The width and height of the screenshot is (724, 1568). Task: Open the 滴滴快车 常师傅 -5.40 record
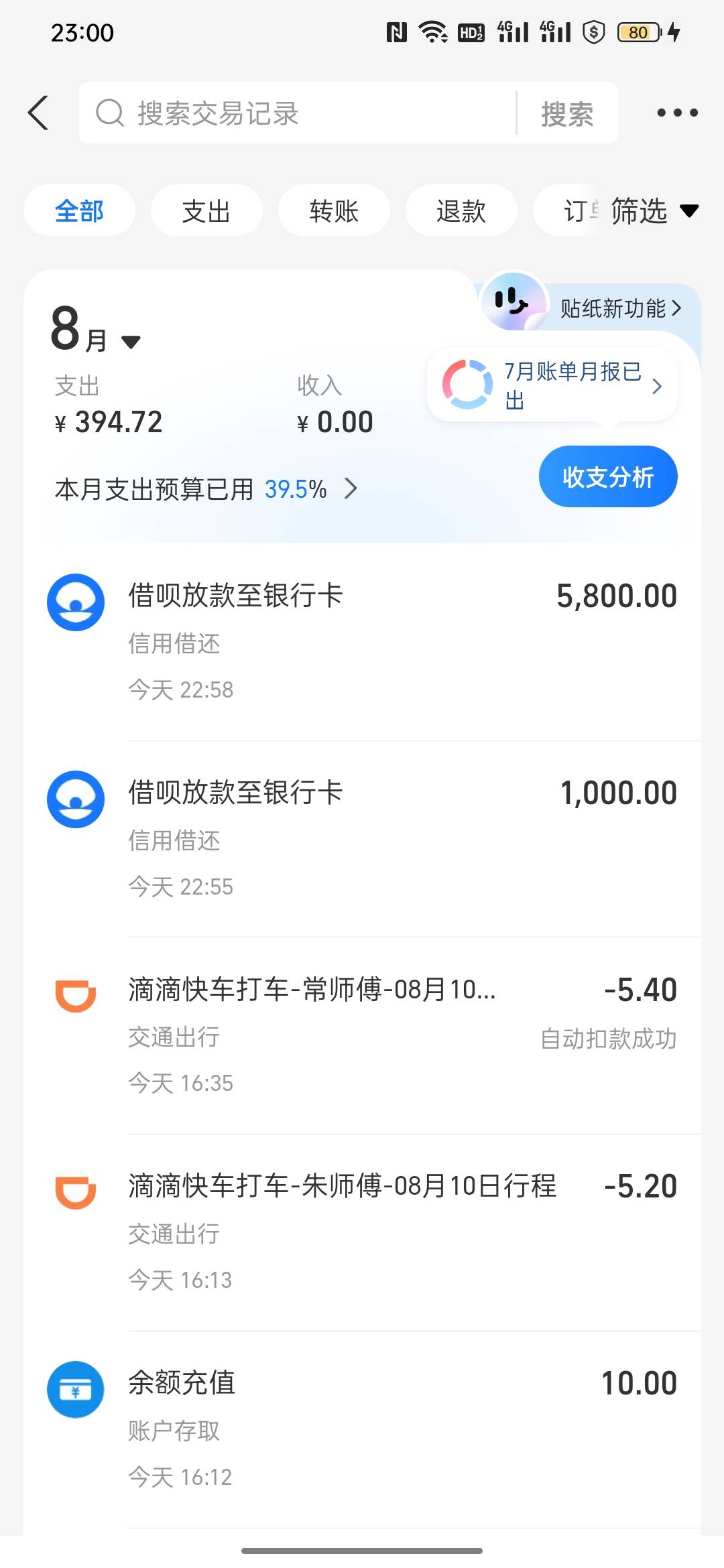[362, 1036]
